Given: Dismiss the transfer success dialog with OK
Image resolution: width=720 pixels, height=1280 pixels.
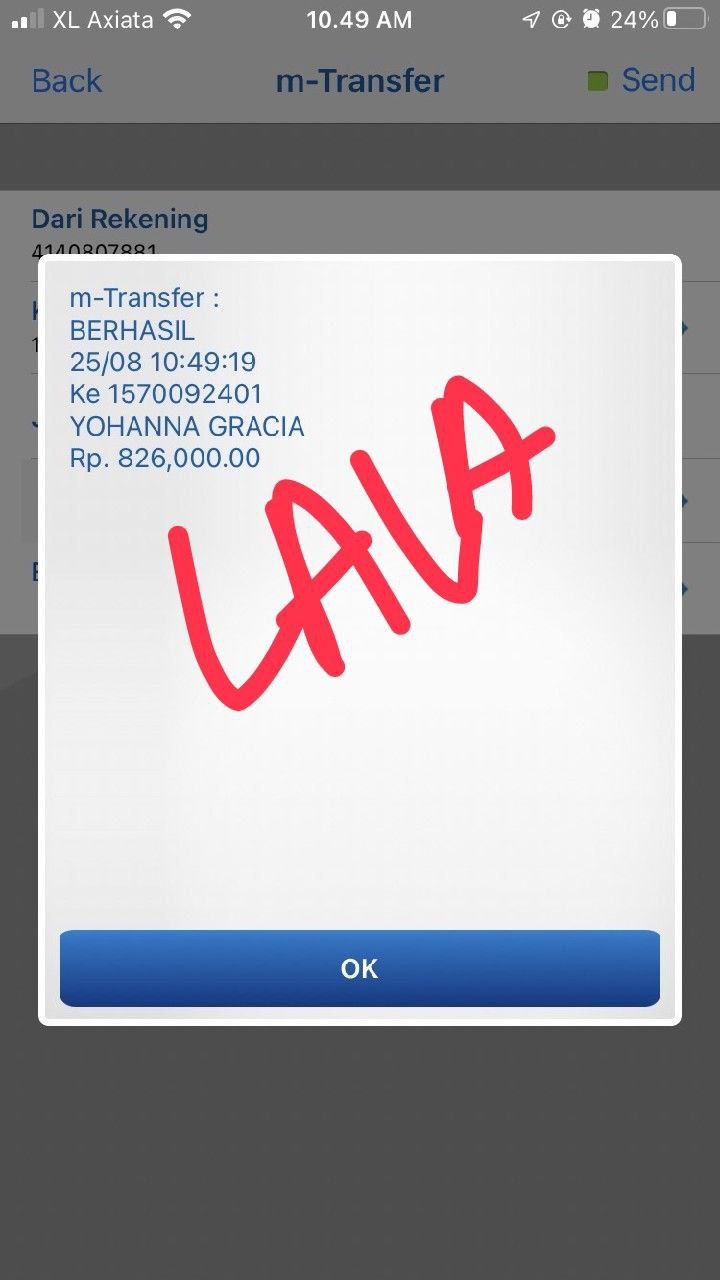Looking at the screenshot, I should click(x=360, y=968).
